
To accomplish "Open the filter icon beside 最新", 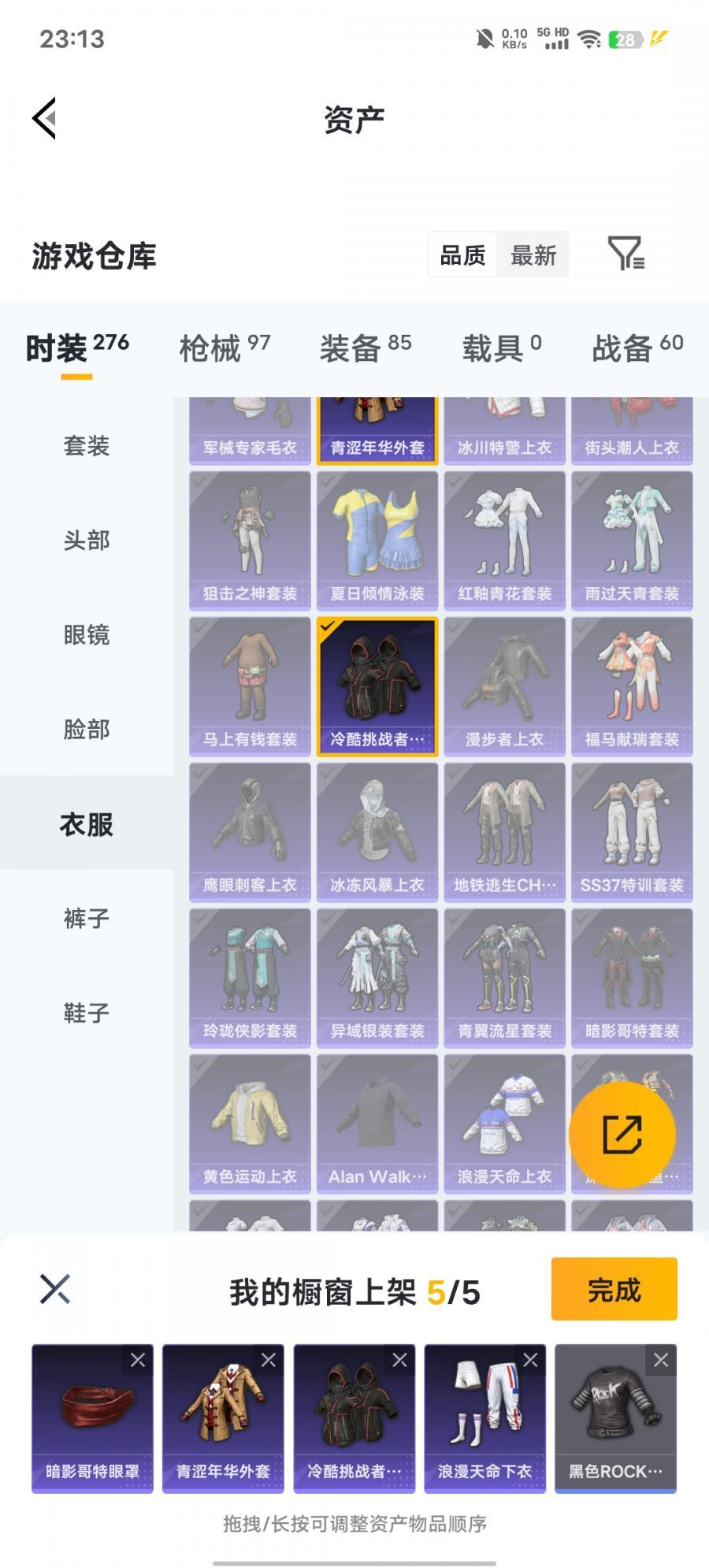I will tap(626, 254).
